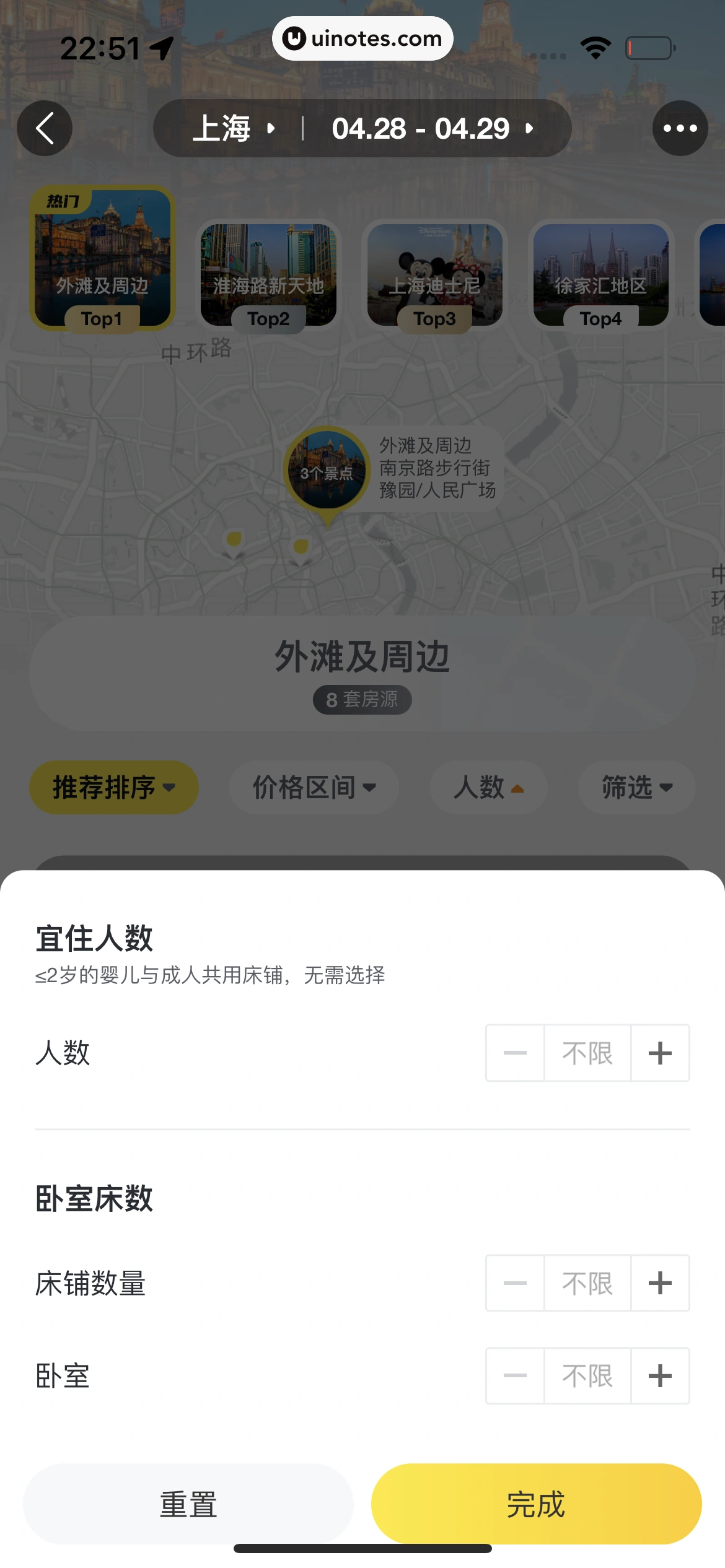The height and width of the screenshot is (1568, 725).
Task: Select the 外滩及周边 Top1 area card
Action: point(102,258)
